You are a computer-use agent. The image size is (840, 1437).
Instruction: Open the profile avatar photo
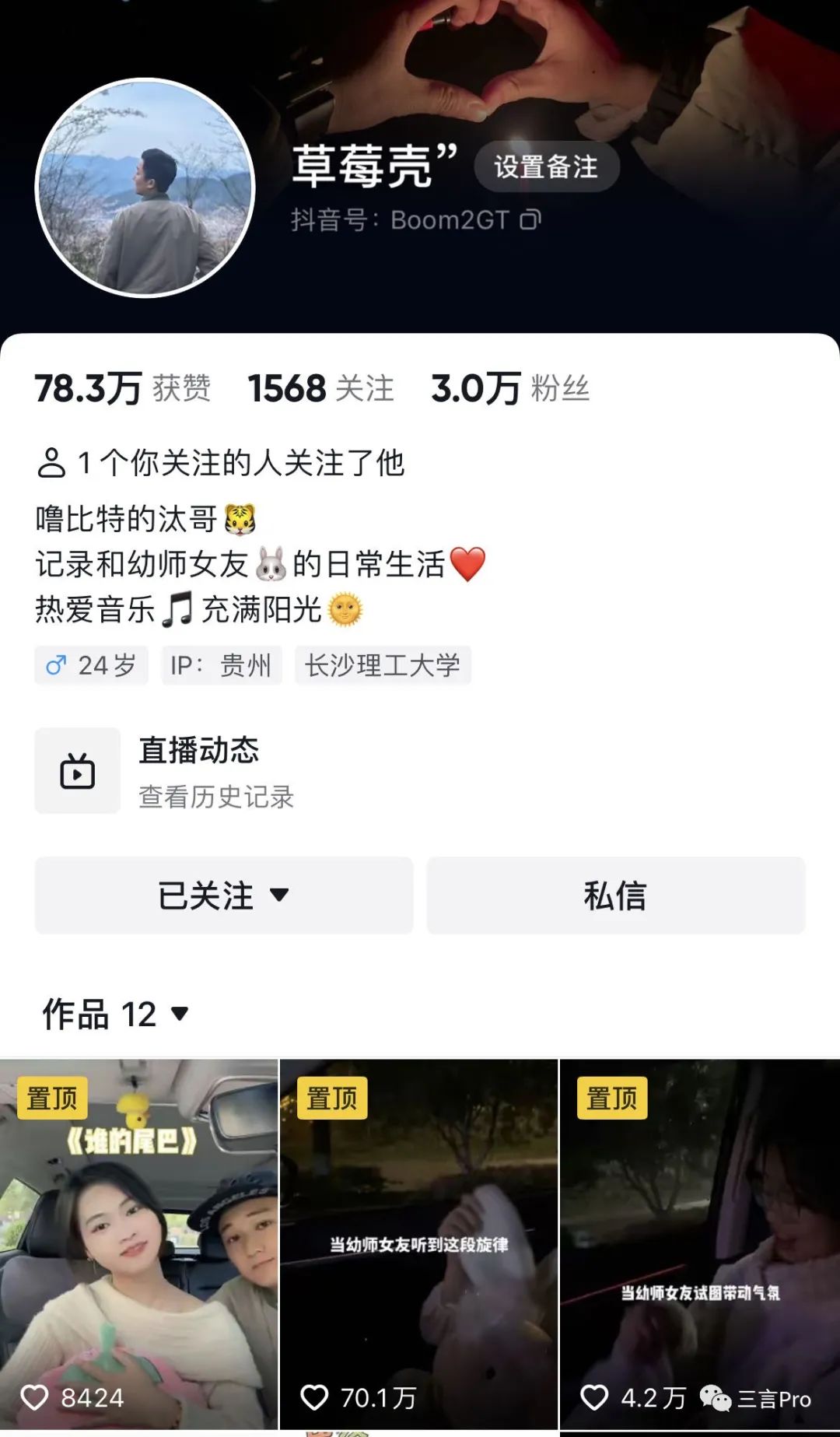pyautogui.click(x=145, y=188)
